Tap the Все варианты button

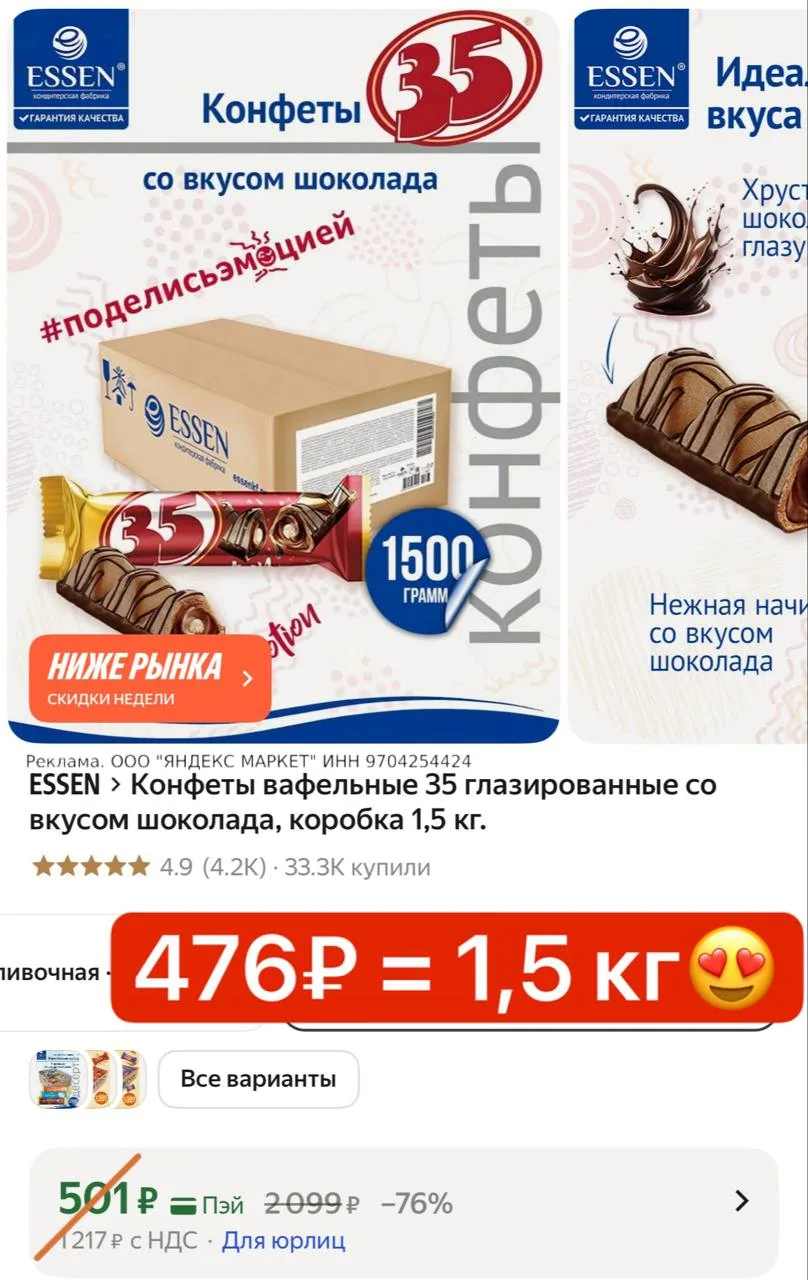click(x=258, y=1079)
